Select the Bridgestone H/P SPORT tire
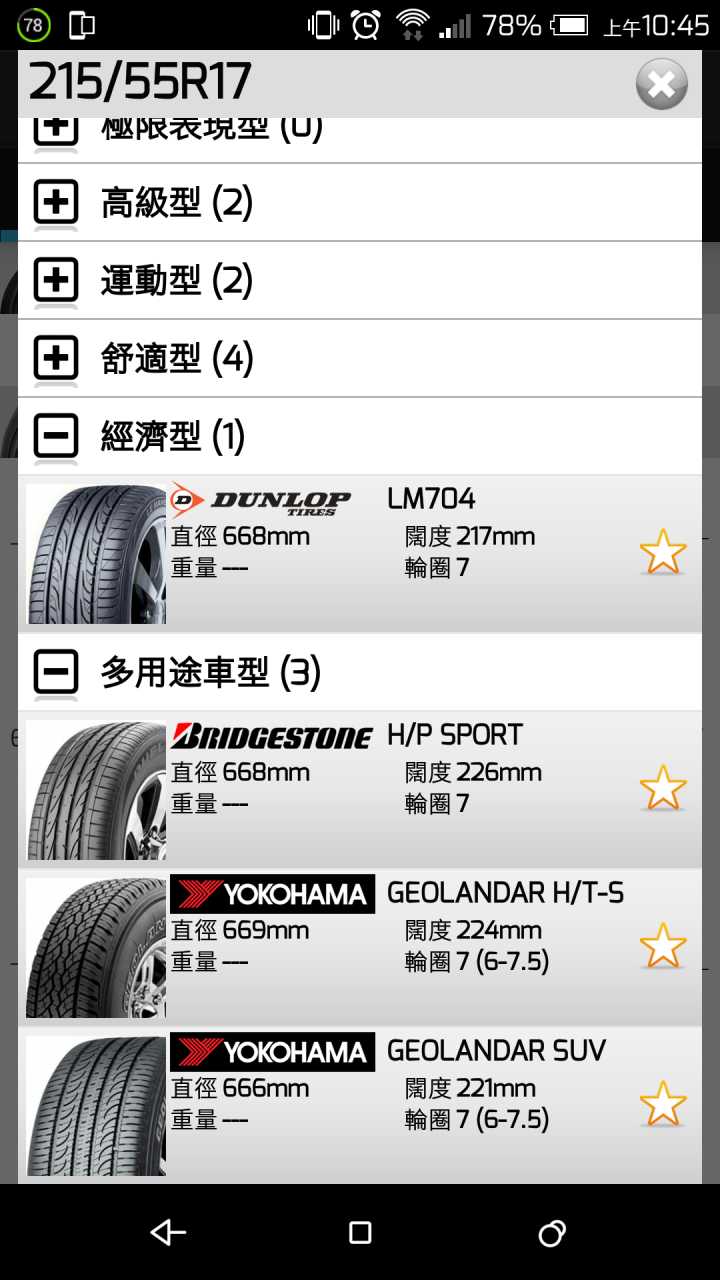The width and height of the screenshot is (720, 1280). (360, 789)
